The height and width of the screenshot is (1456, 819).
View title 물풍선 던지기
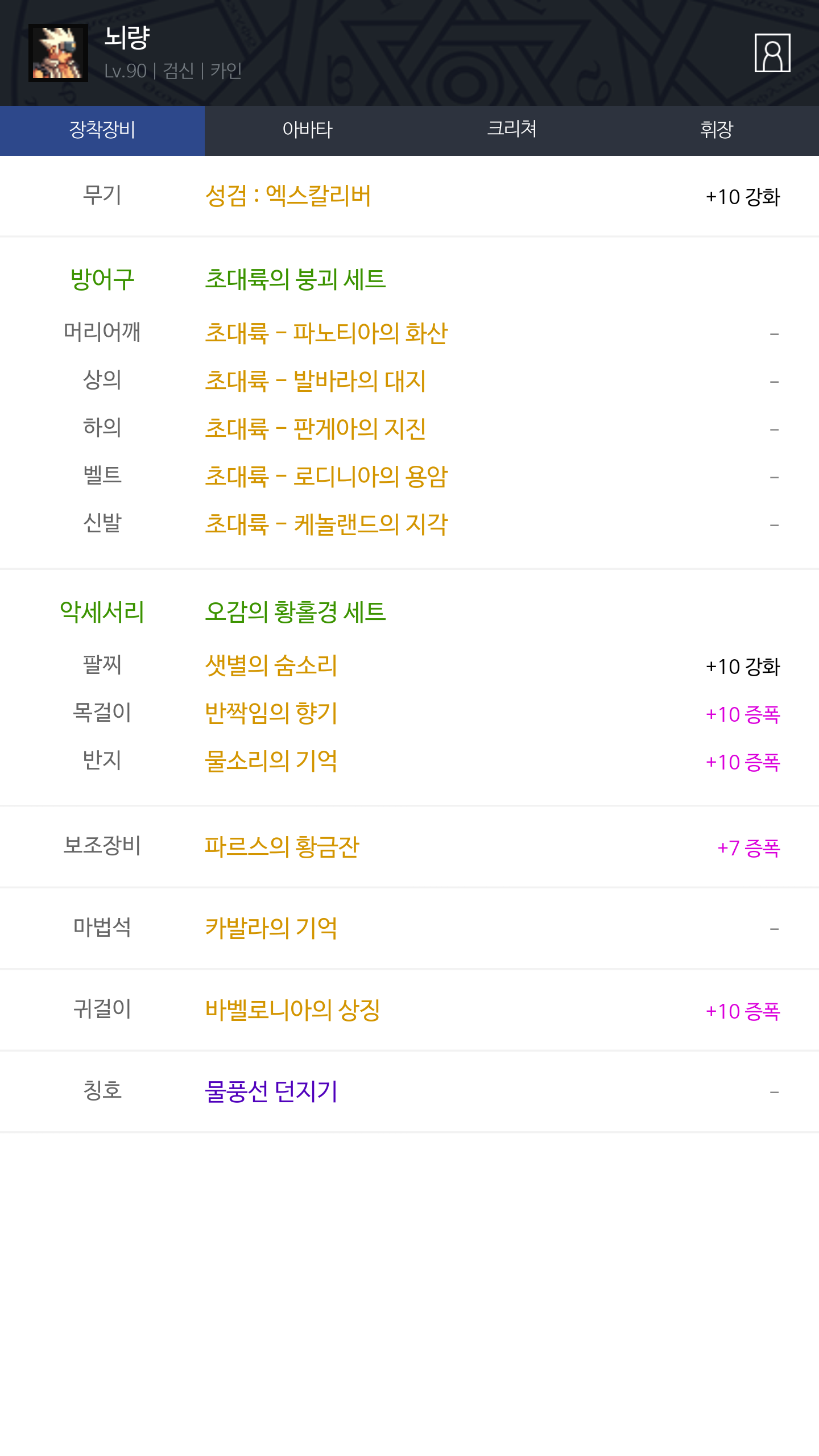[x=271, y=1091]
